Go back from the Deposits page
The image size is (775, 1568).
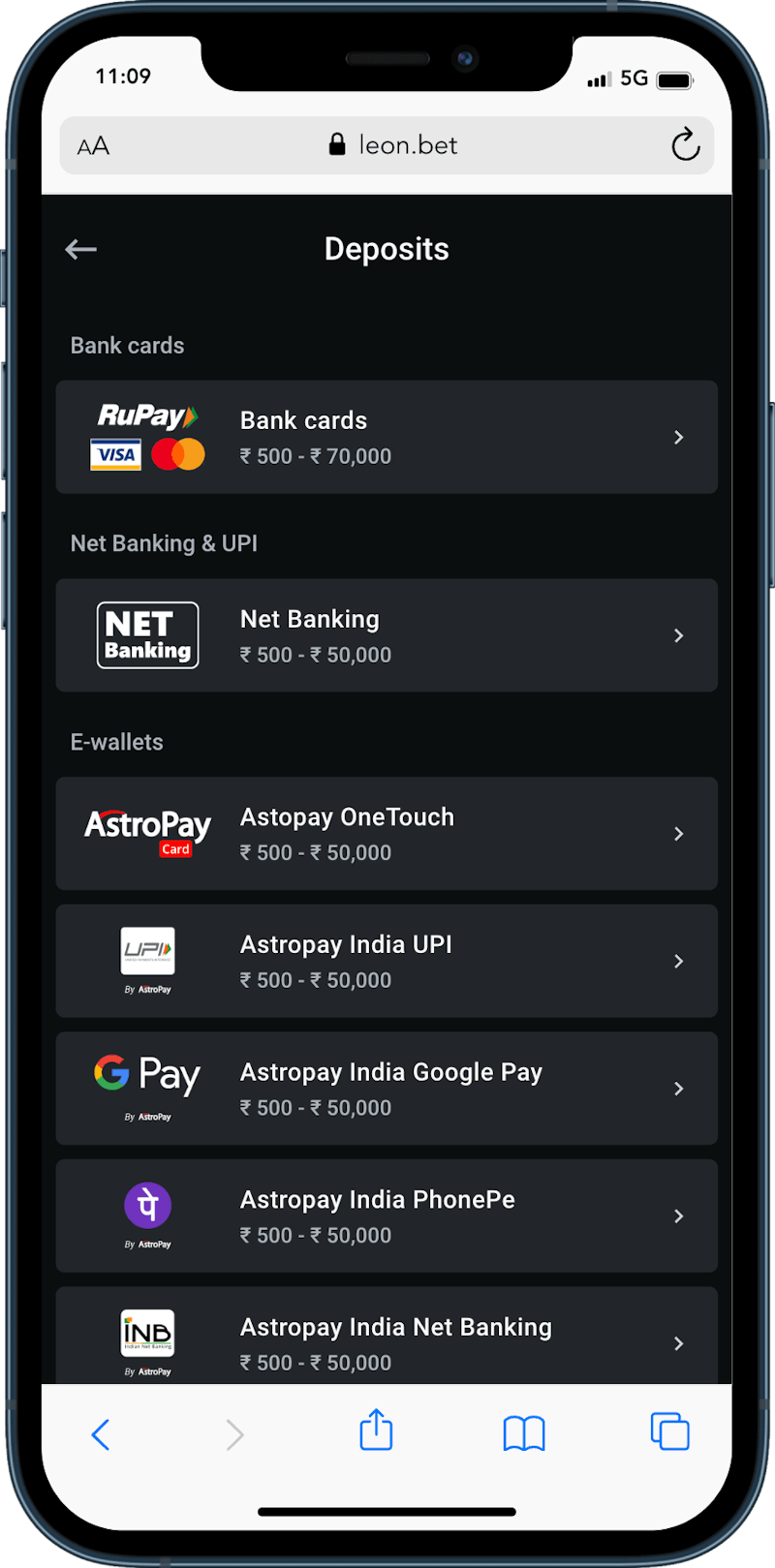click(x=81, y=250)
